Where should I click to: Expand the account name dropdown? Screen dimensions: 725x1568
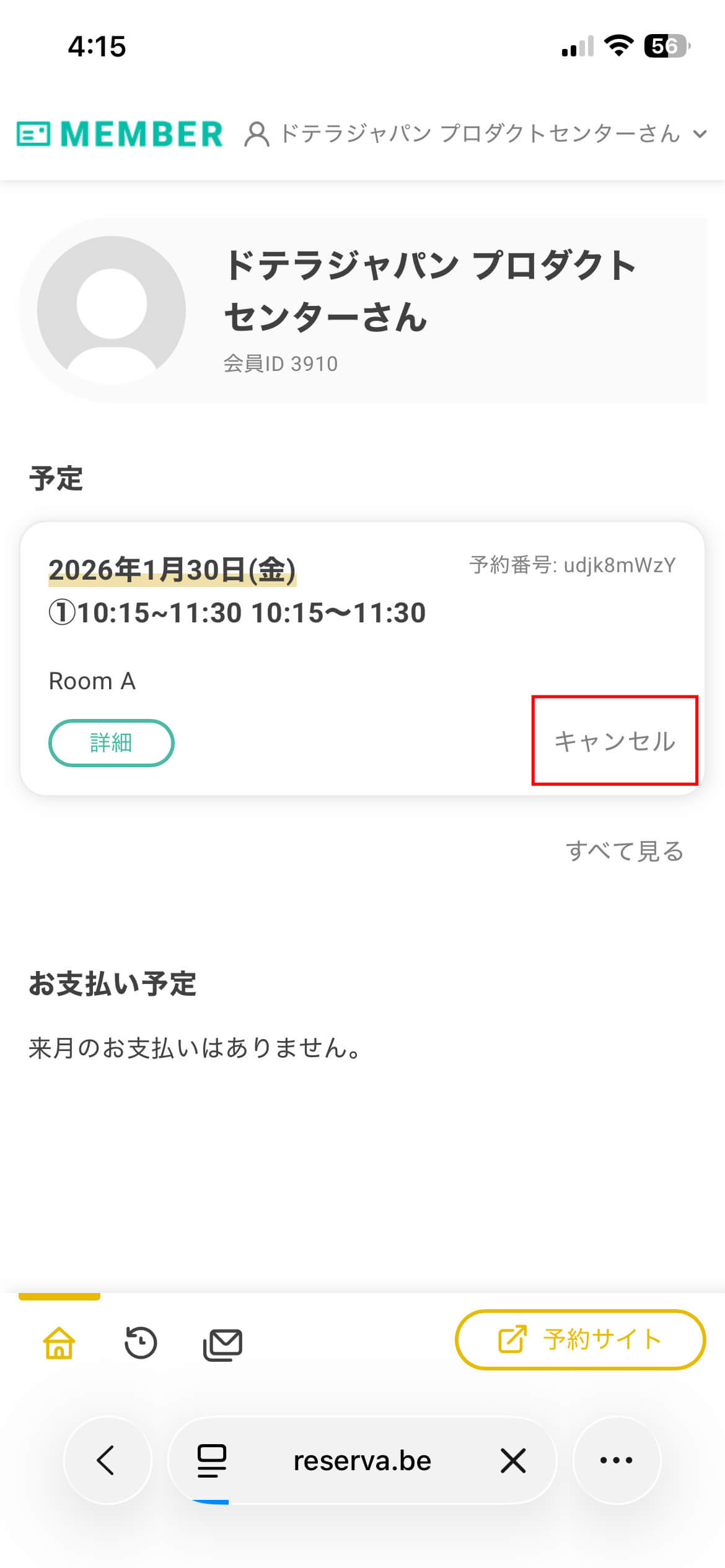pyautogui.click(x=700, y=134)
